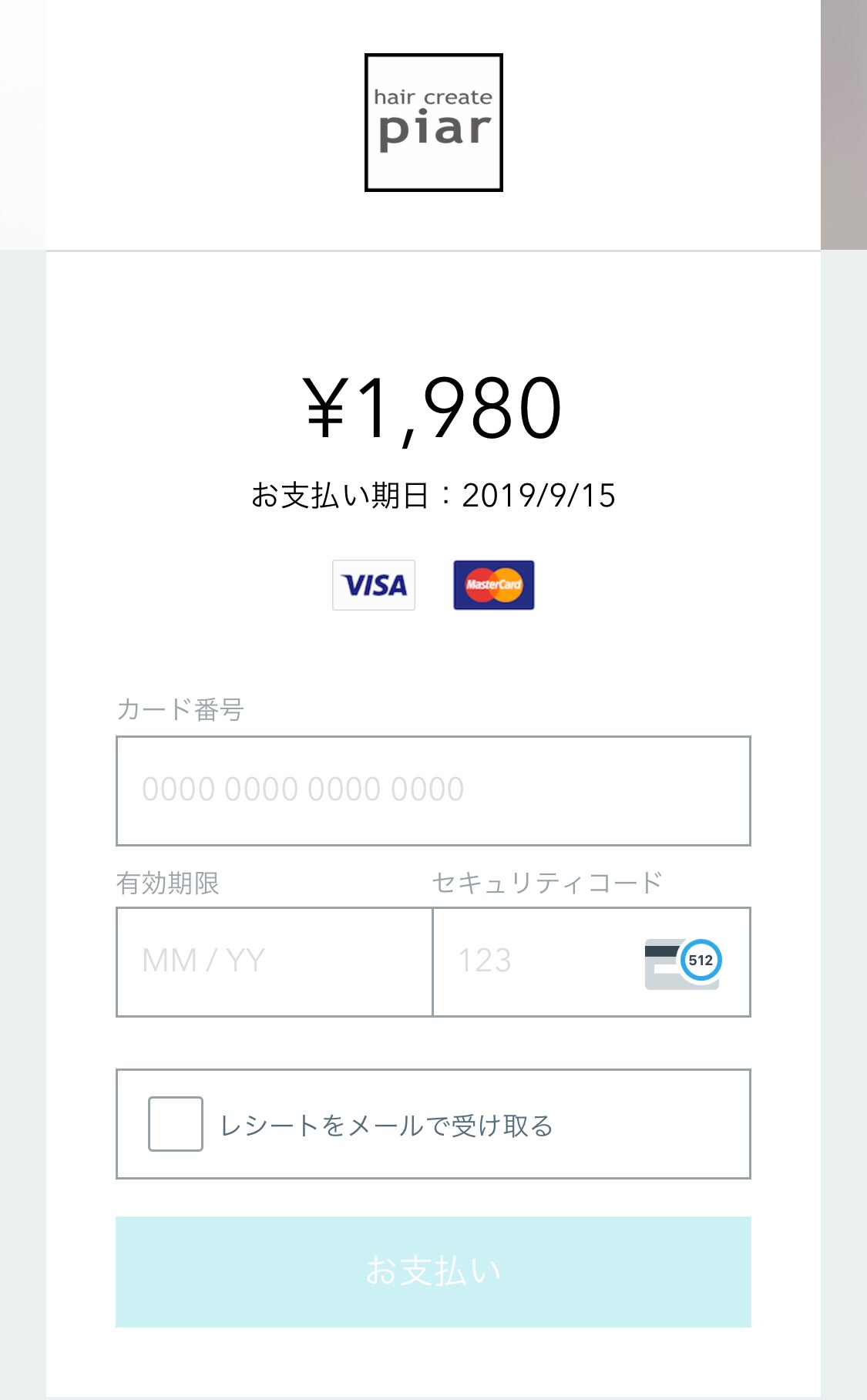
Task: Select the security code (セキュリティコード) field
Action: [x=539, y=961]
